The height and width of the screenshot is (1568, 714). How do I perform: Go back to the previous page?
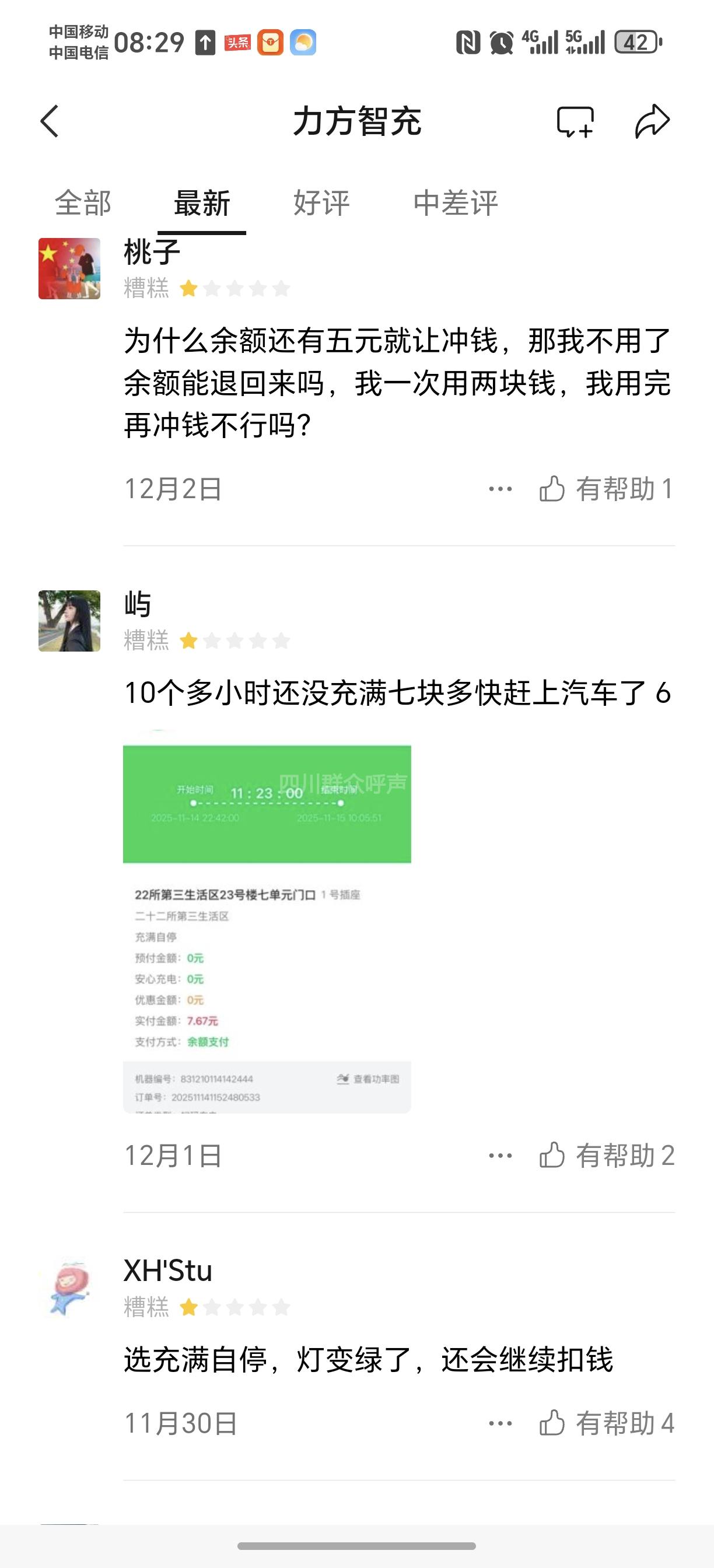pyautogui.click(x=50, y=121)
